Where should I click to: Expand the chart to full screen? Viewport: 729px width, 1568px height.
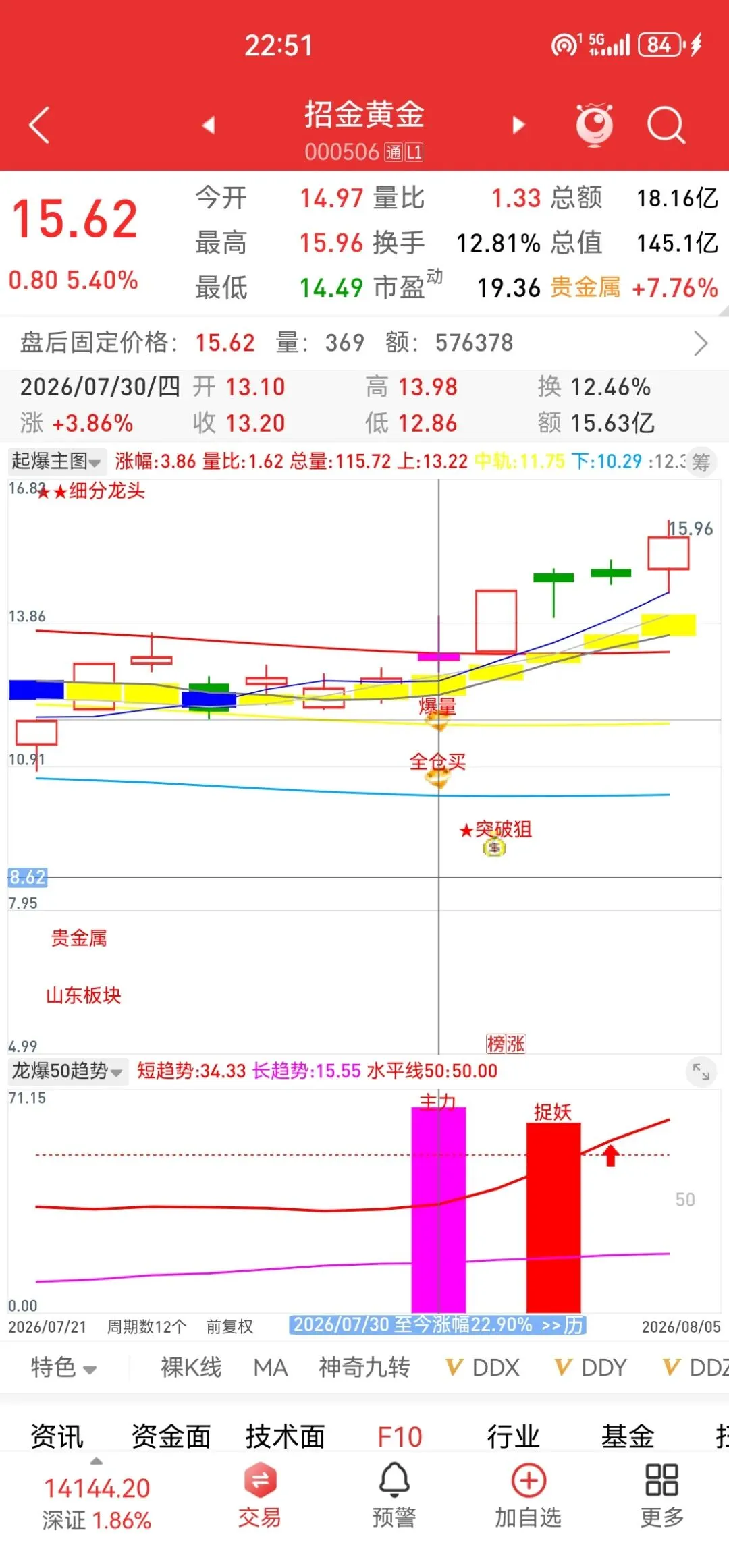[x=701, y=1071]
